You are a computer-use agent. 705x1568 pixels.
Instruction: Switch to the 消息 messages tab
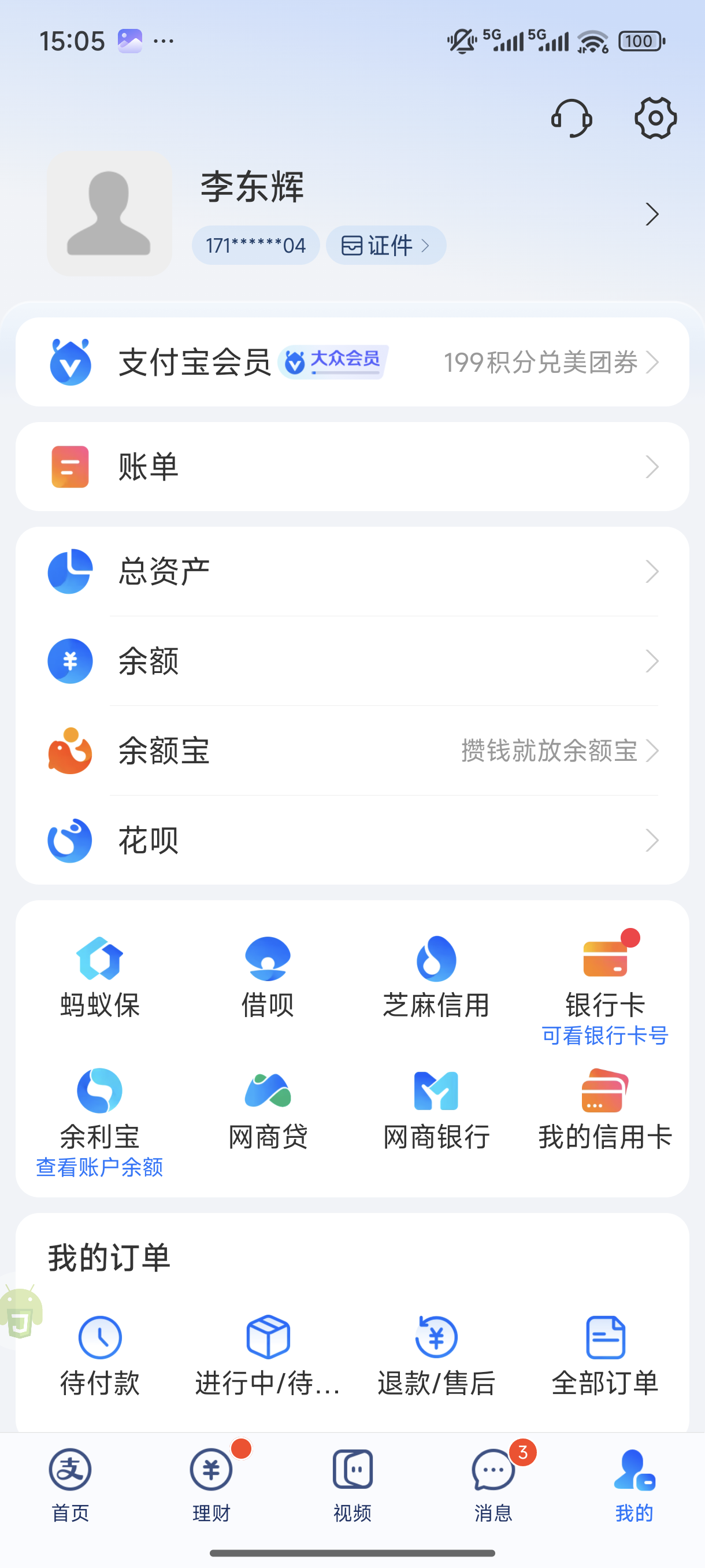coord(493,1484)
